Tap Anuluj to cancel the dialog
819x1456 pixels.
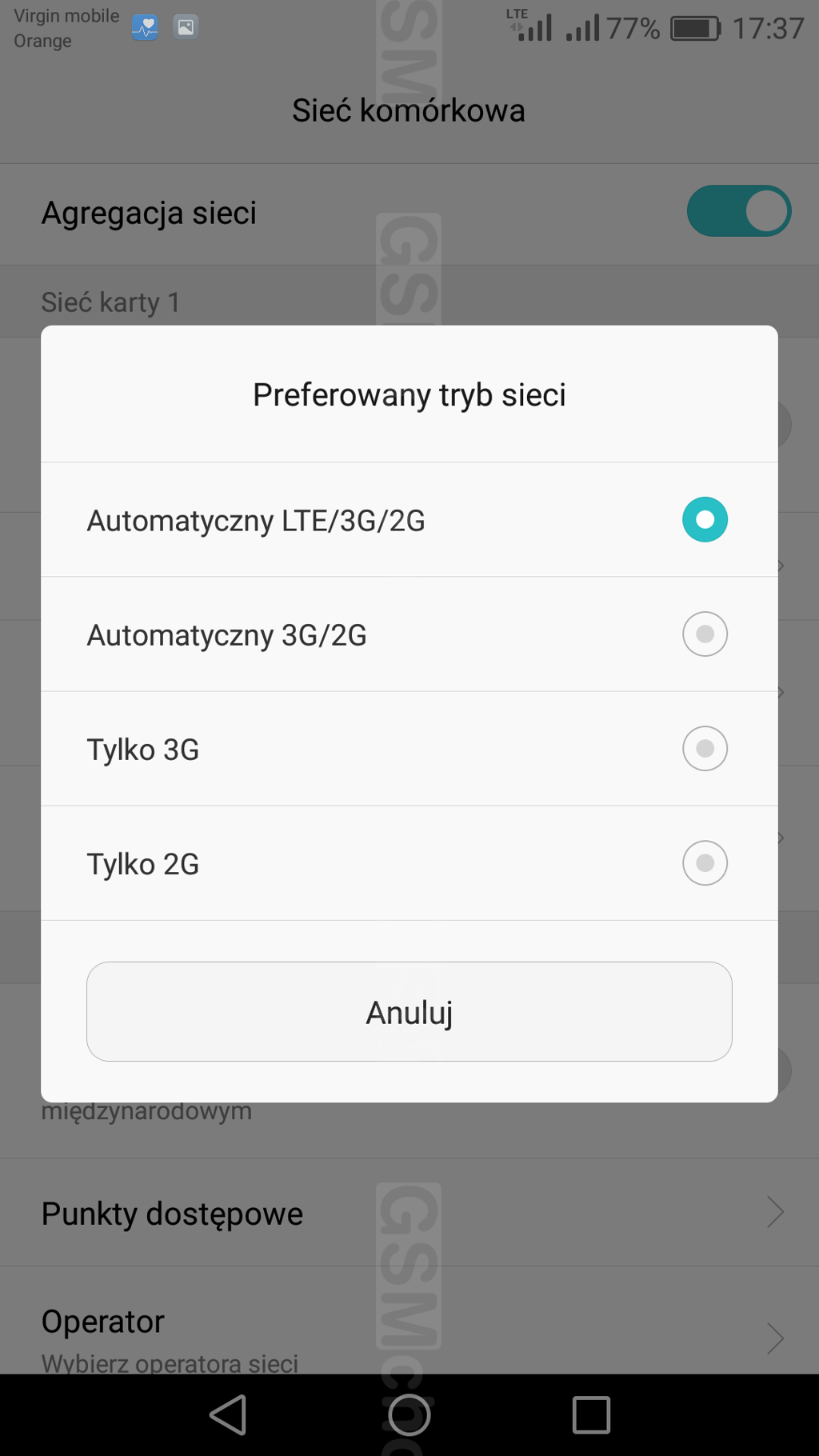click(x=409, y=1012)
